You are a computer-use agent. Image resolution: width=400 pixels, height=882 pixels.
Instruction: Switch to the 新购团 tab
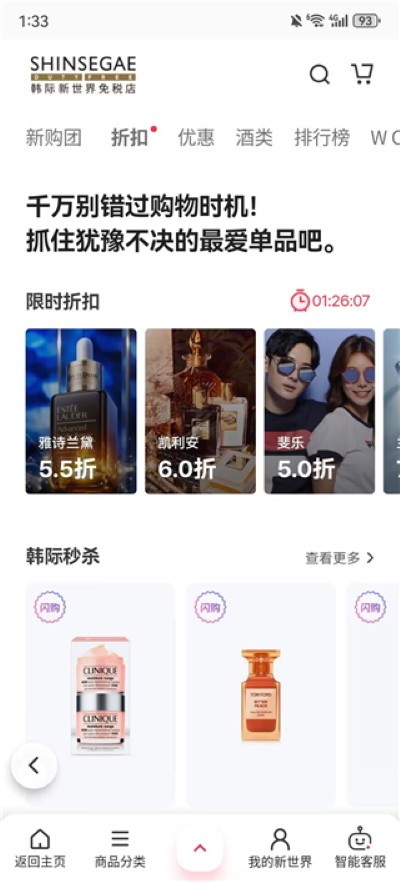click(x=53, y=138)
